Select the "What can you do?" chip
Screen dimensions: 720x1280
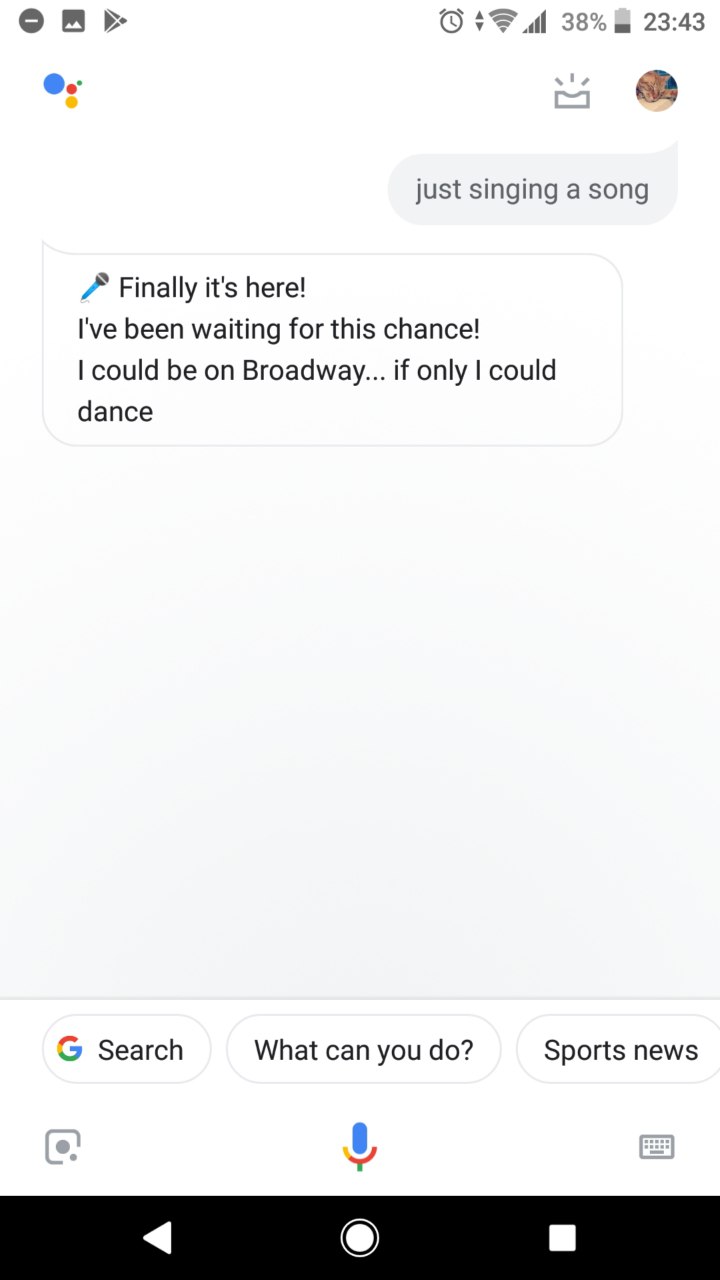tap(364, 1049)
